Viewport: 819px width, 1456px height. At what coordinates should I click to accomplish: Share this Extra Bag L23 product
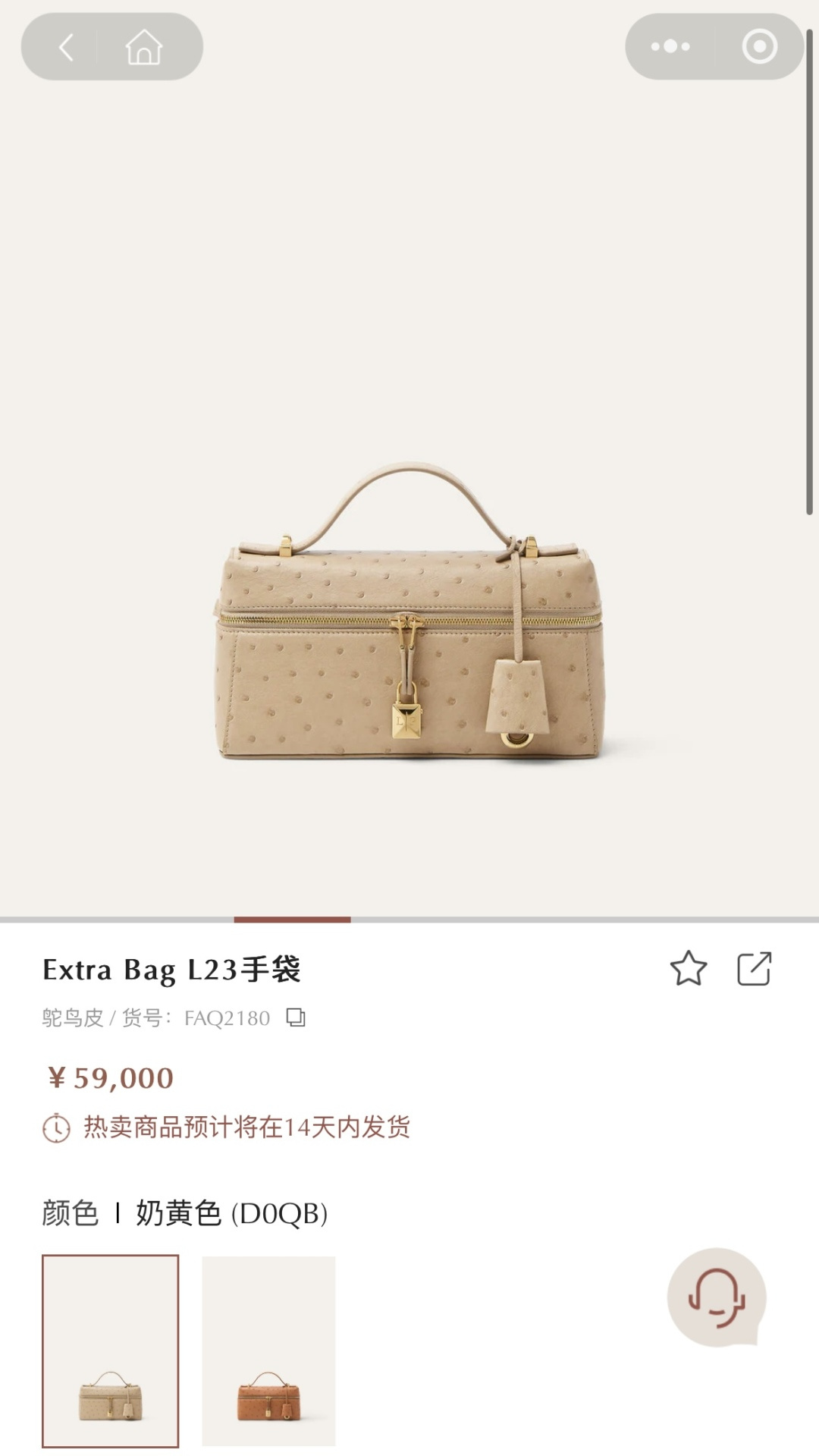pos(754,969)
